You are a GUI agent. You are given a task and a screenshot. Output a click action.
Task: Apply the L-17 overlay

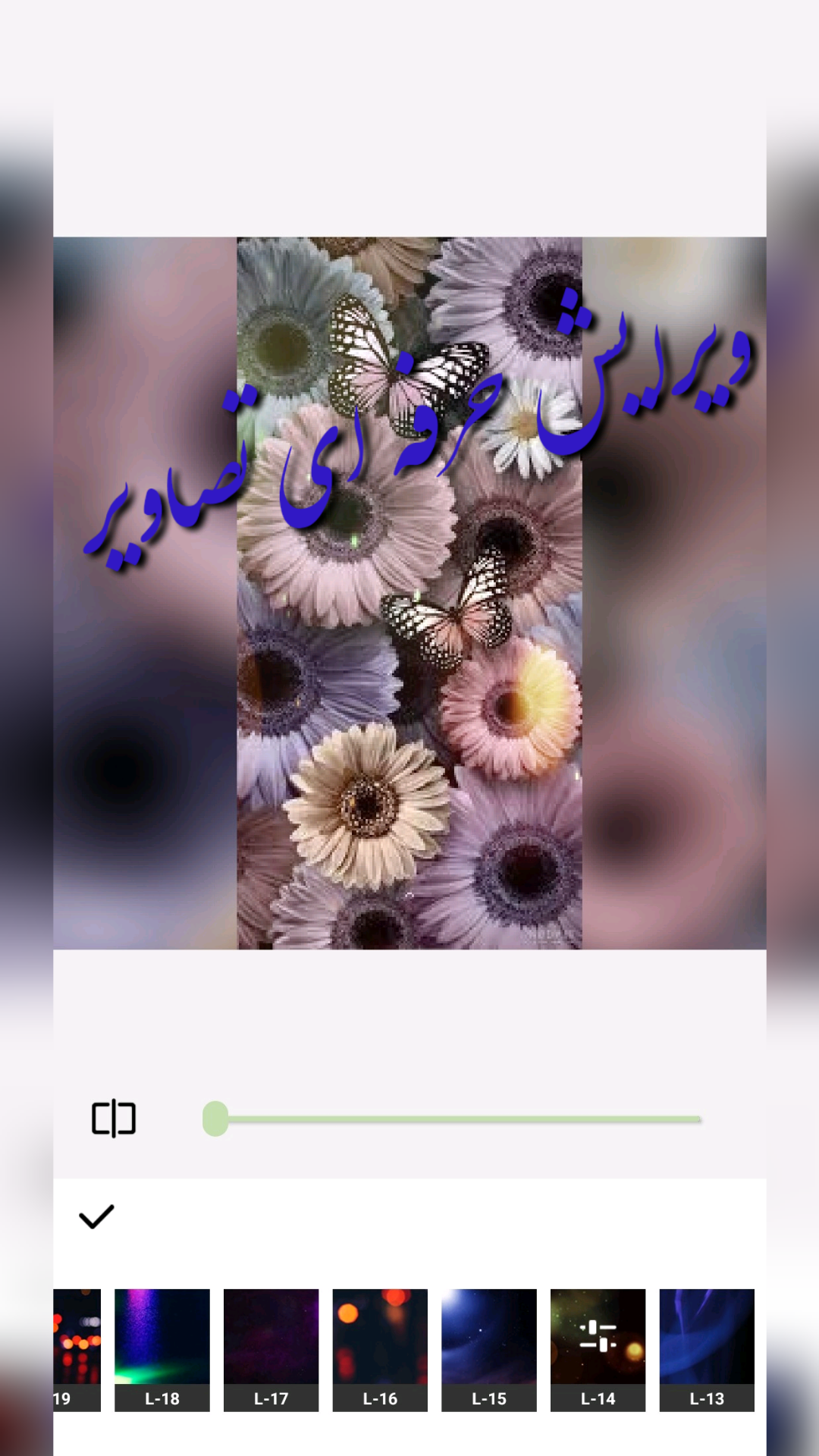pos(271,1348)
